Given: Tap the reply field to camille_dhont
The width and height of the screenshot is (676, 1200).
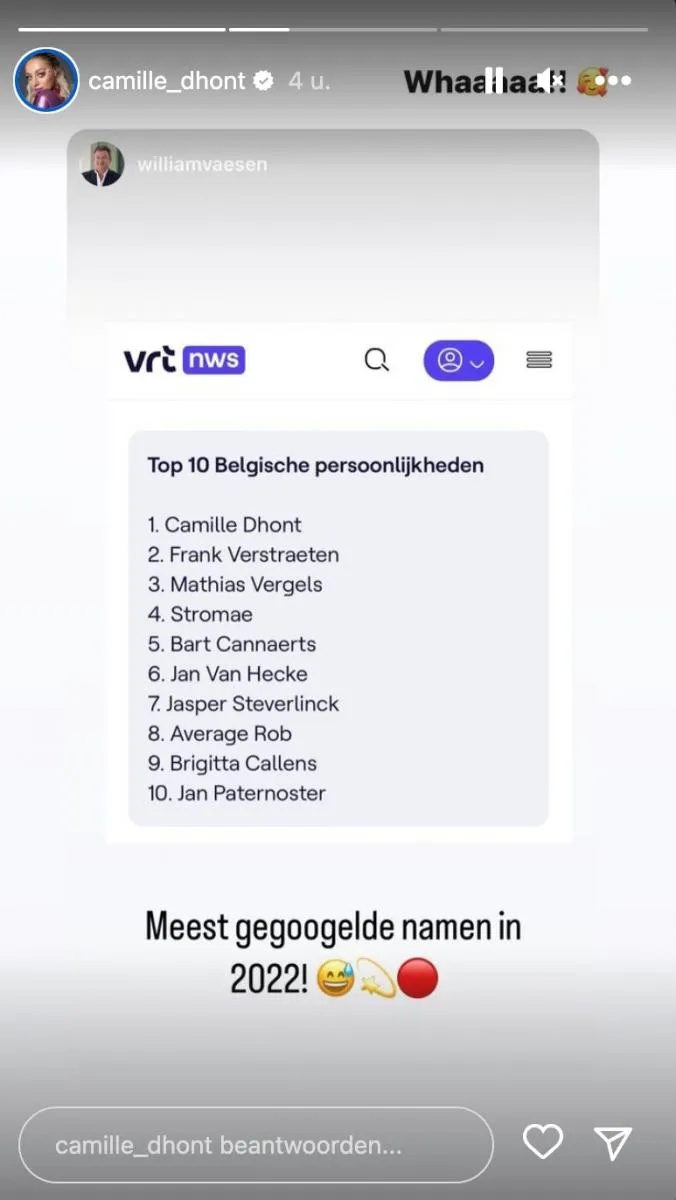Looking at the screenshot, I should pyautogui.click(x=255, y=1145).
